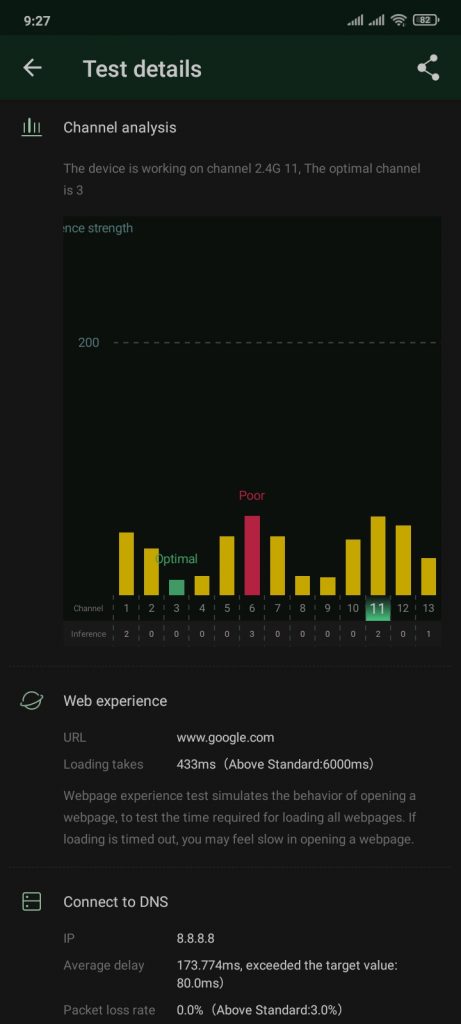The width and height of the screenshot is (461, 1024).
Task: Share the test details
Action: pos(428,68)
